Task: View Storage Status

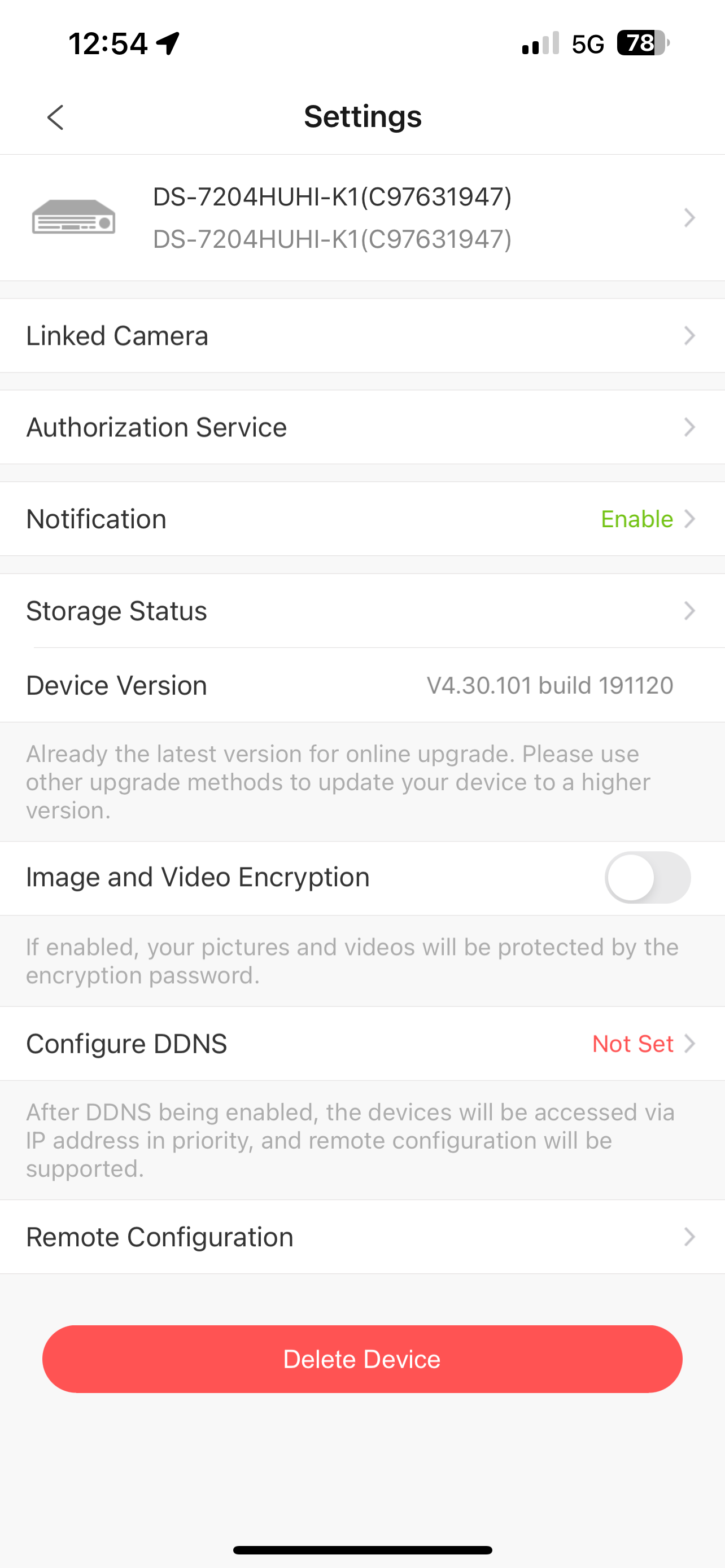Action: [362, 611]
